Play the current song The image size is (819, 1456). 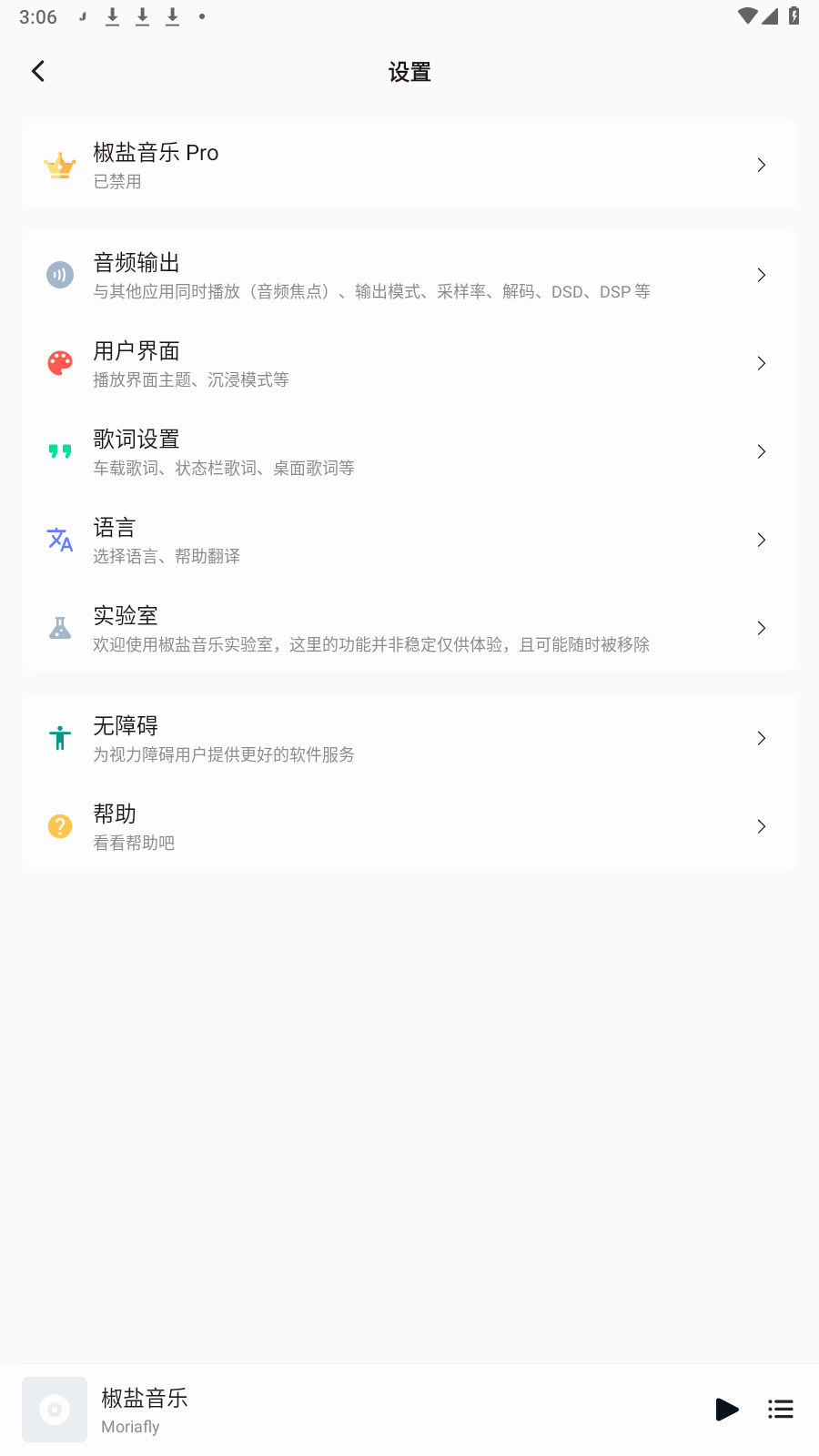[726, 1410]
